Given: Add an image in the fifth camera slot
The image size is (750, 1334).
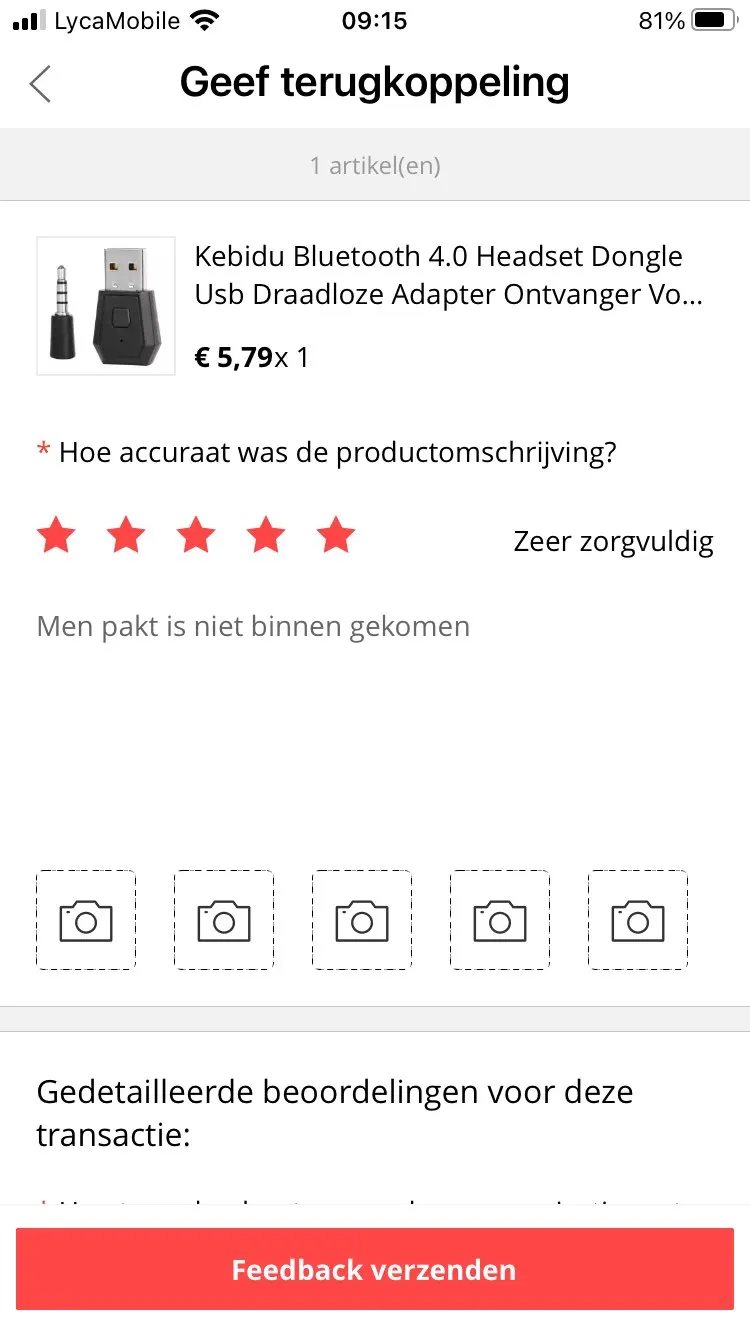Looking at the screenshot, I should [x=638, y=920].
